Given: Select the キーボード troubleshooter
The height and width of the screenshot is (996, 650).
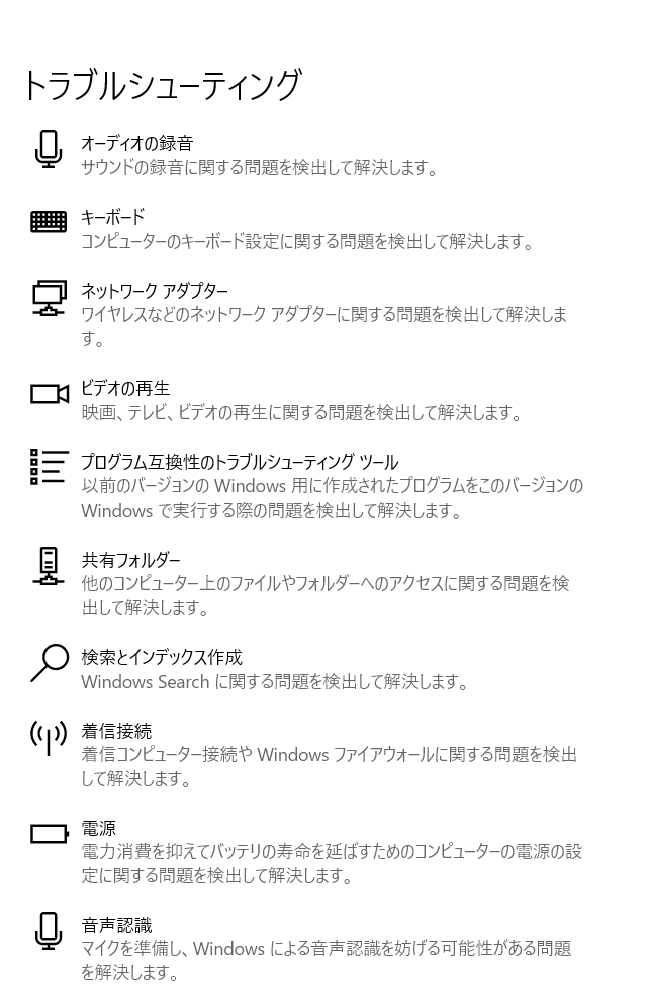Looking at the screenshot, I should point(113,218).
